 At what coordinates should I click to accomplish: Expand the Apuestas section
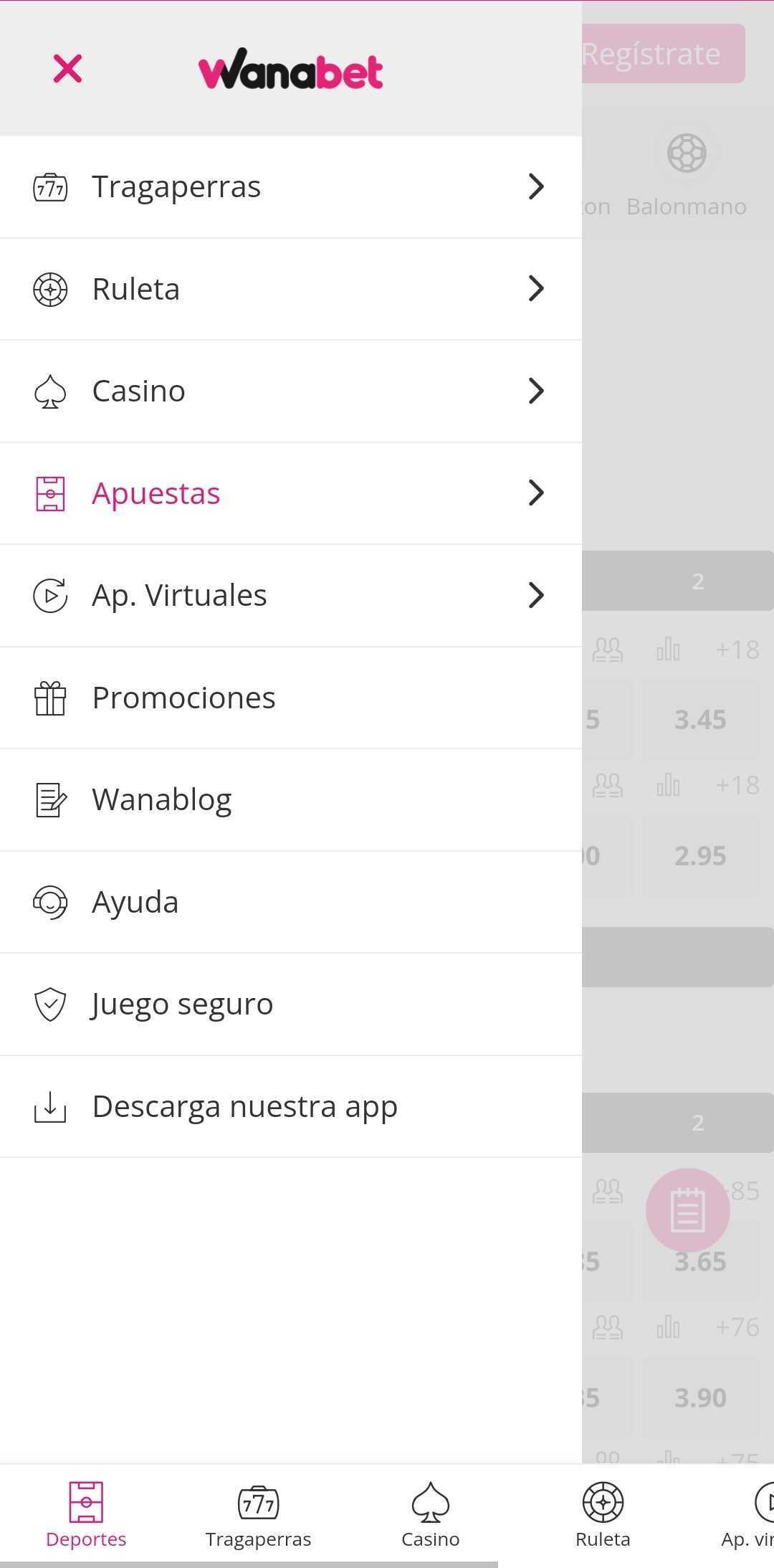tap(290, 494)
